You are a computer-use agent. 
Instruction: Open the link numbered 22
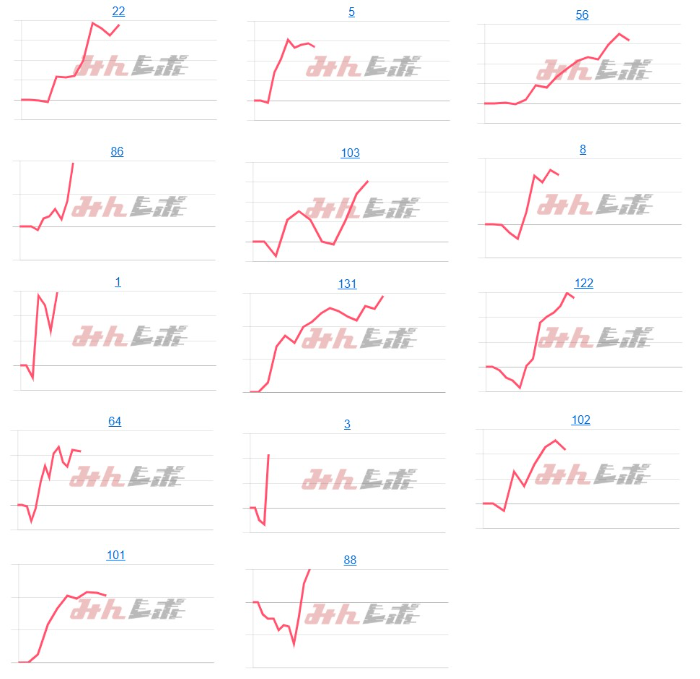pyautogui.click(x=118, y=11)
